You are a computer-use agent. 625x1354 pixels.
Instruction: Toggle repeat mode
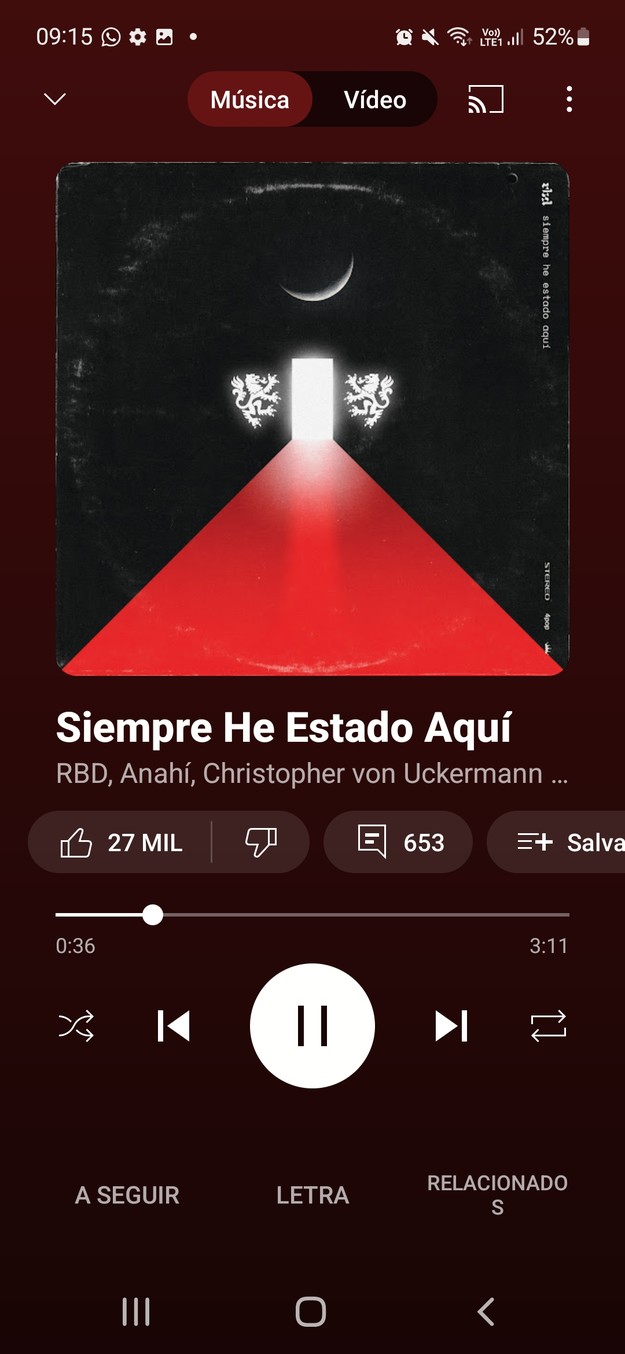coord(548,1026)
